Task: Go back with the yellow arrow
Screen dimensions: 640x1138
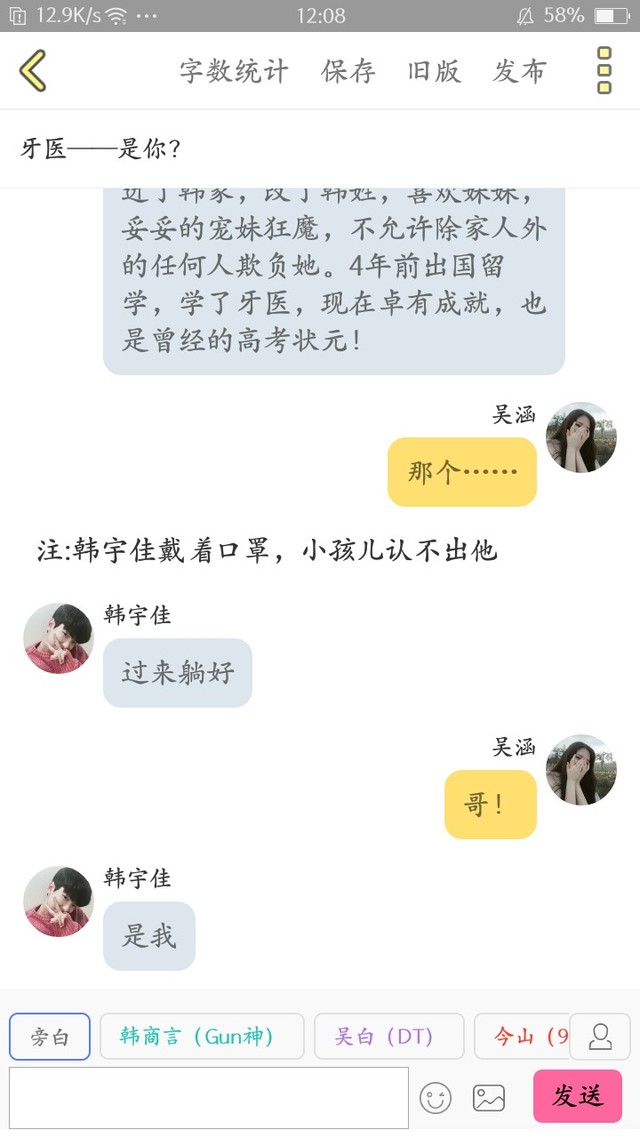Action: 33,71
